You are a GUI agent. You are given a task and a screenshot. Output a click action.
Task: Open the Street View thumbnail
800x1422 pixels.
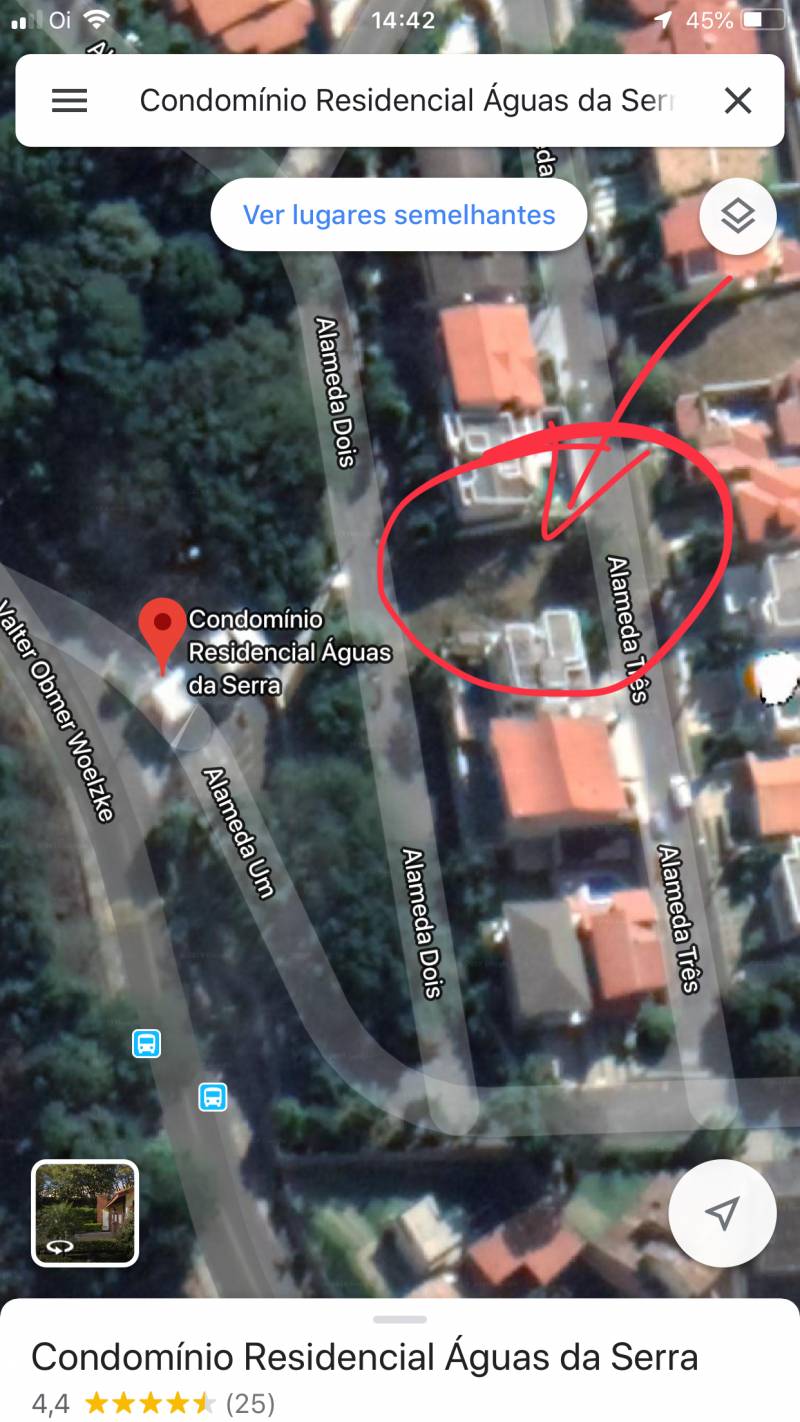[x=85, y=1213]
